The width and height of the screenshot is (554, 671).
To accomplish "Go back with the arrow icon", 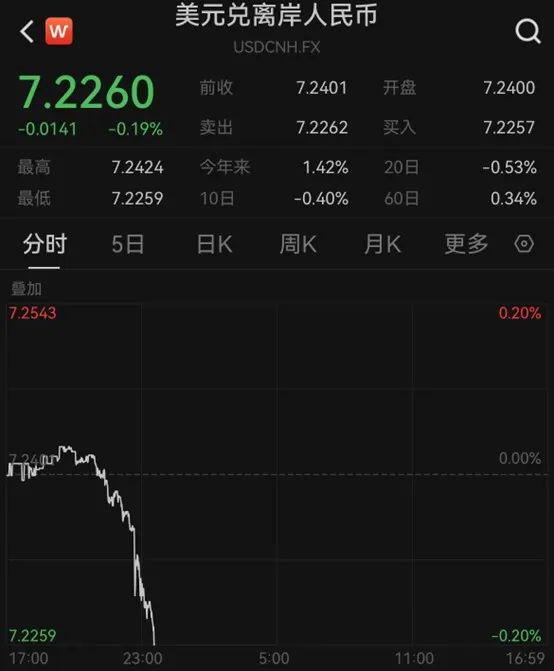I will (27, 32).
